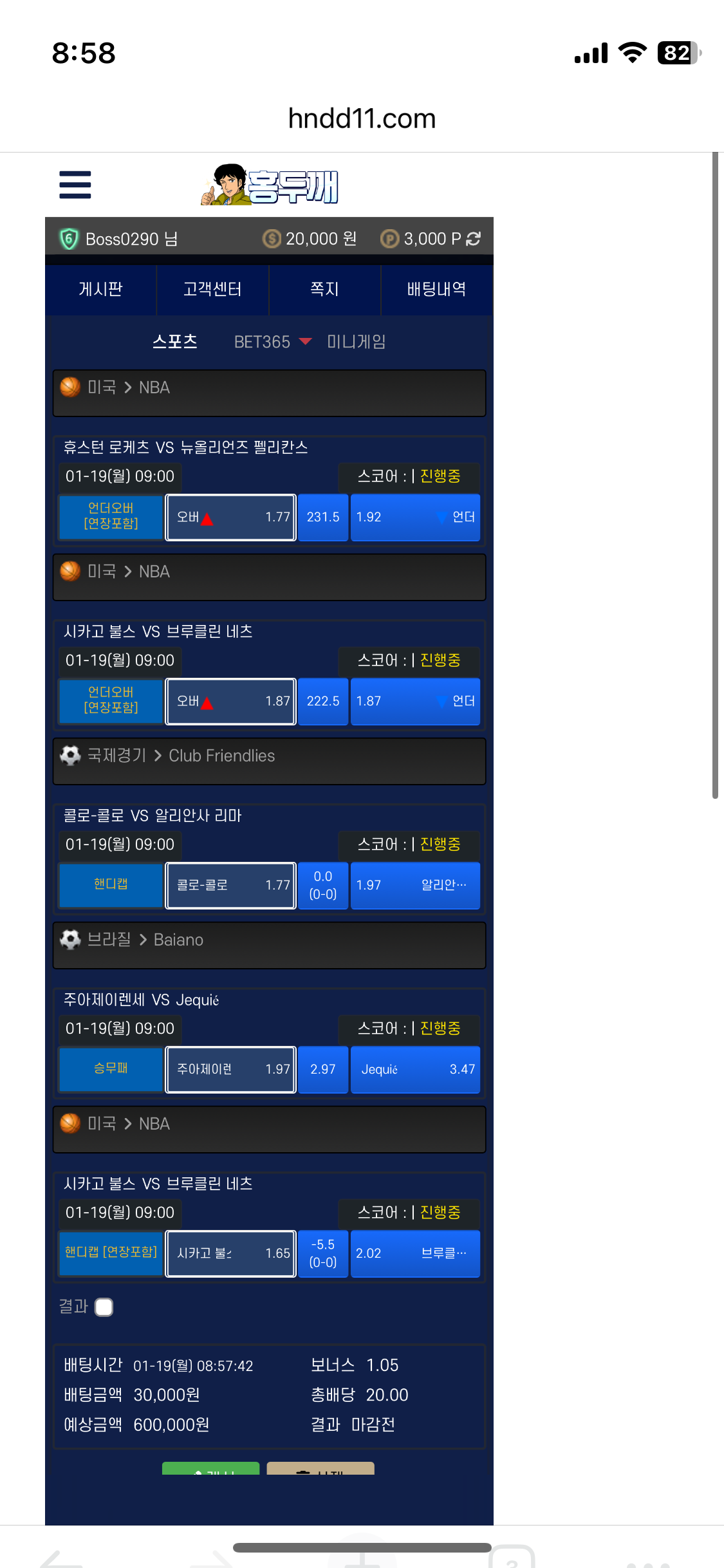Select 시카고 불스 handicap at 1.65
The image size is (724, 1568).
pyautogui.click(x=230, y=1253)
